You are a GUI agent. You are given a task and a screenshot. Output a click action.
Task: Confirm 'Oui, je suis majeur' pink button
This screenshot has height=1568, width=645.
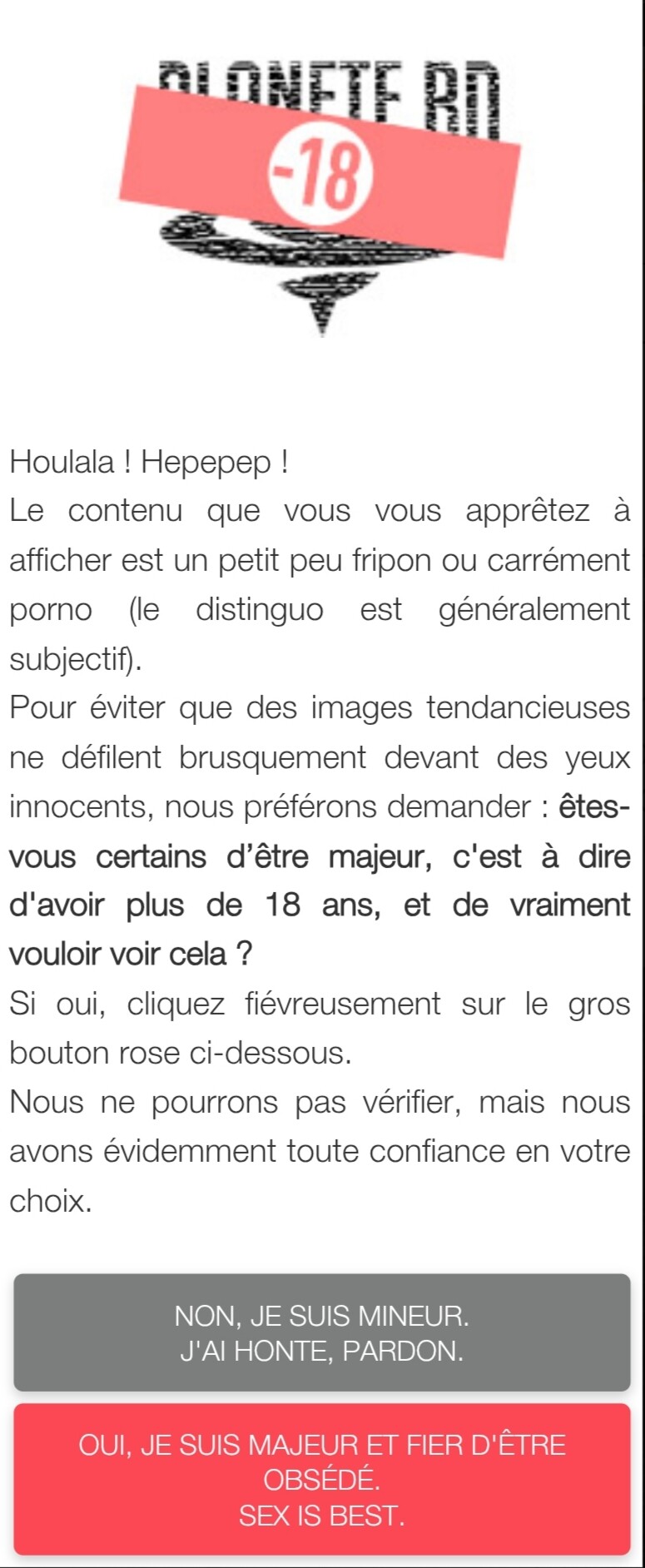tap(322, 1479)
